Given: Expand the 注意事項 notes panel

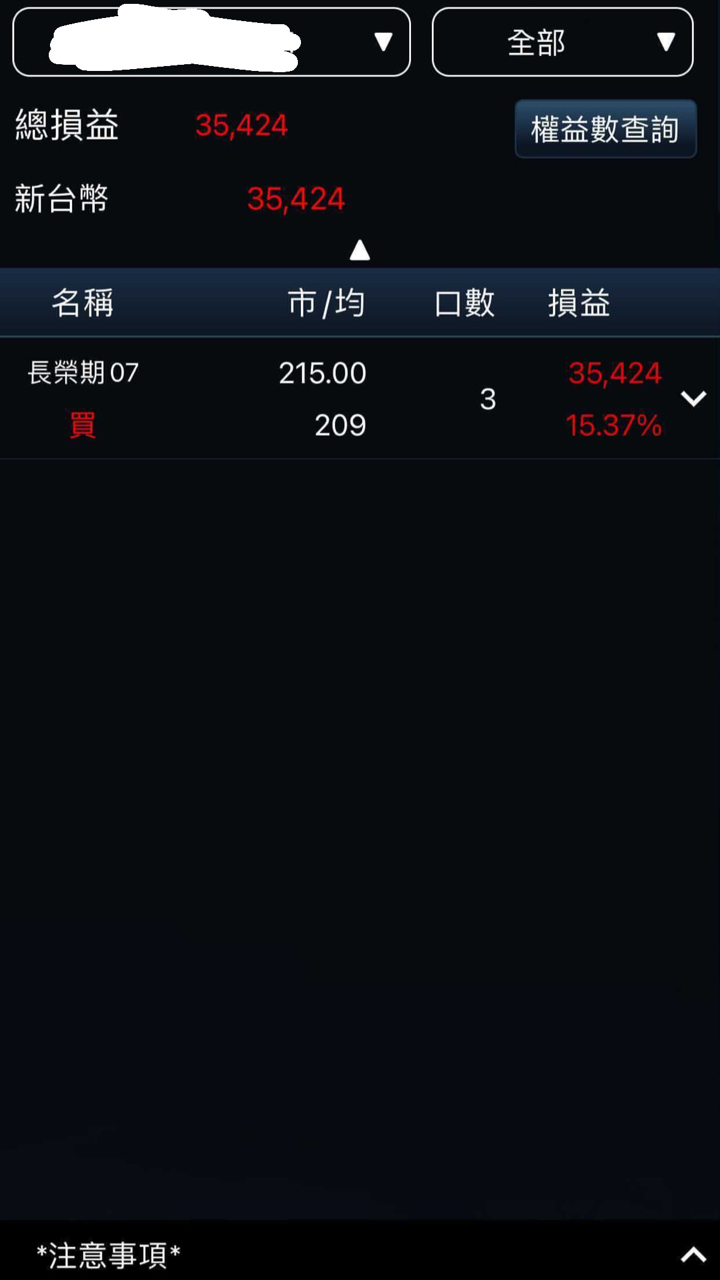Looking at the screenshot, I should click(693, 1254).
